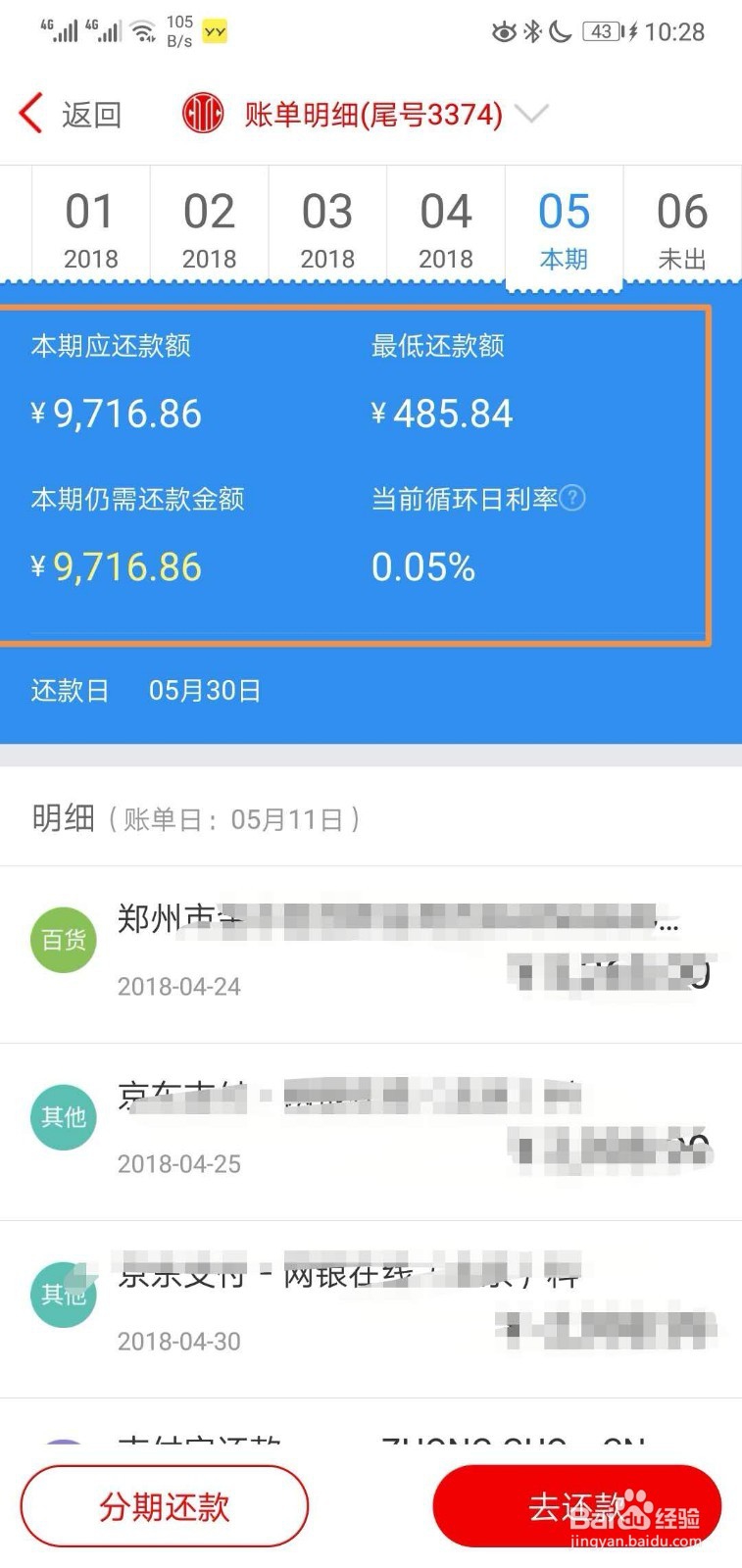The width and height of the screenshot is (742, 1568).
Task: Open the 郑州市 transaction dated 2018-04-24
Action: pos(372,946)
